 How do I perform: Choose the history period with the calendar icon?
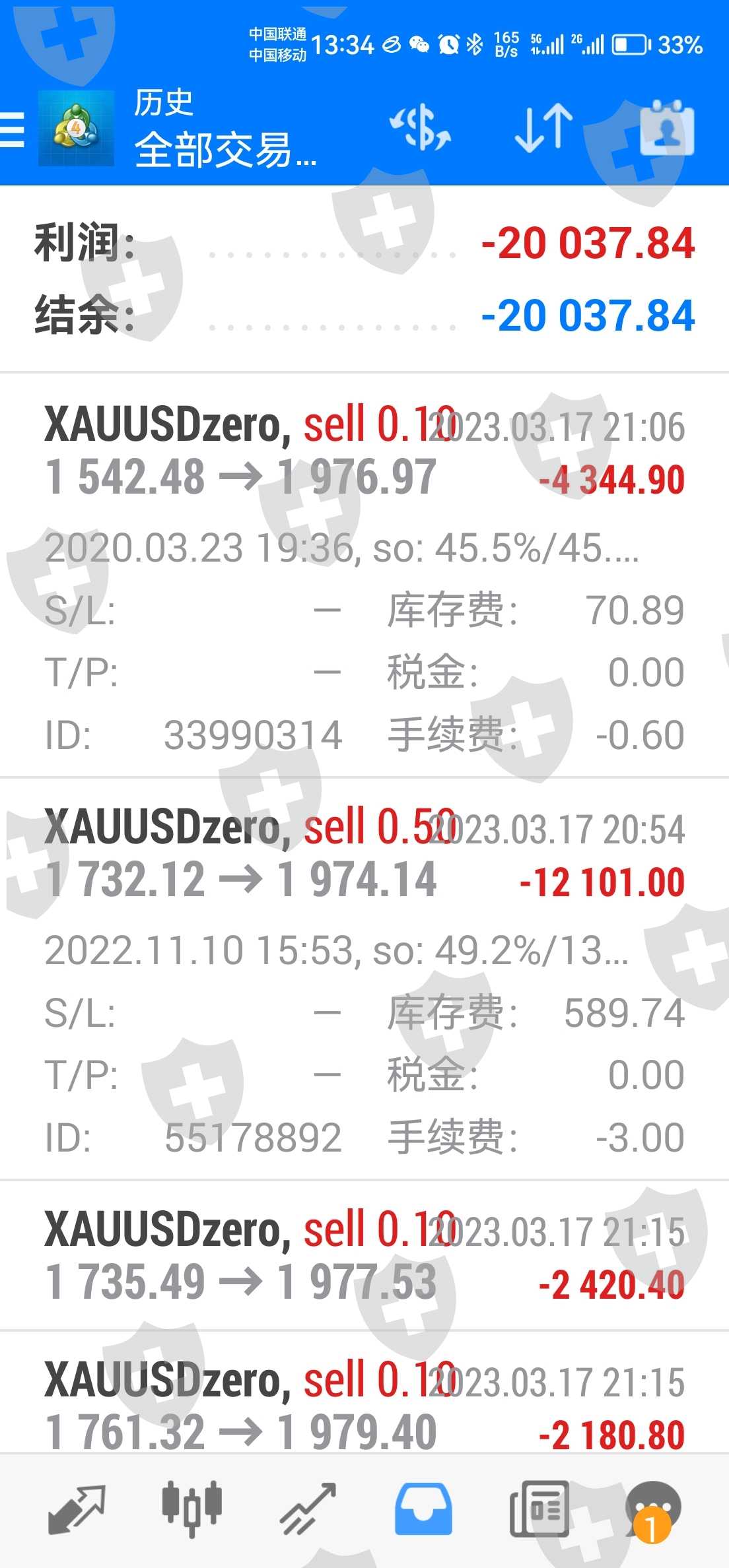click(667, 129)
